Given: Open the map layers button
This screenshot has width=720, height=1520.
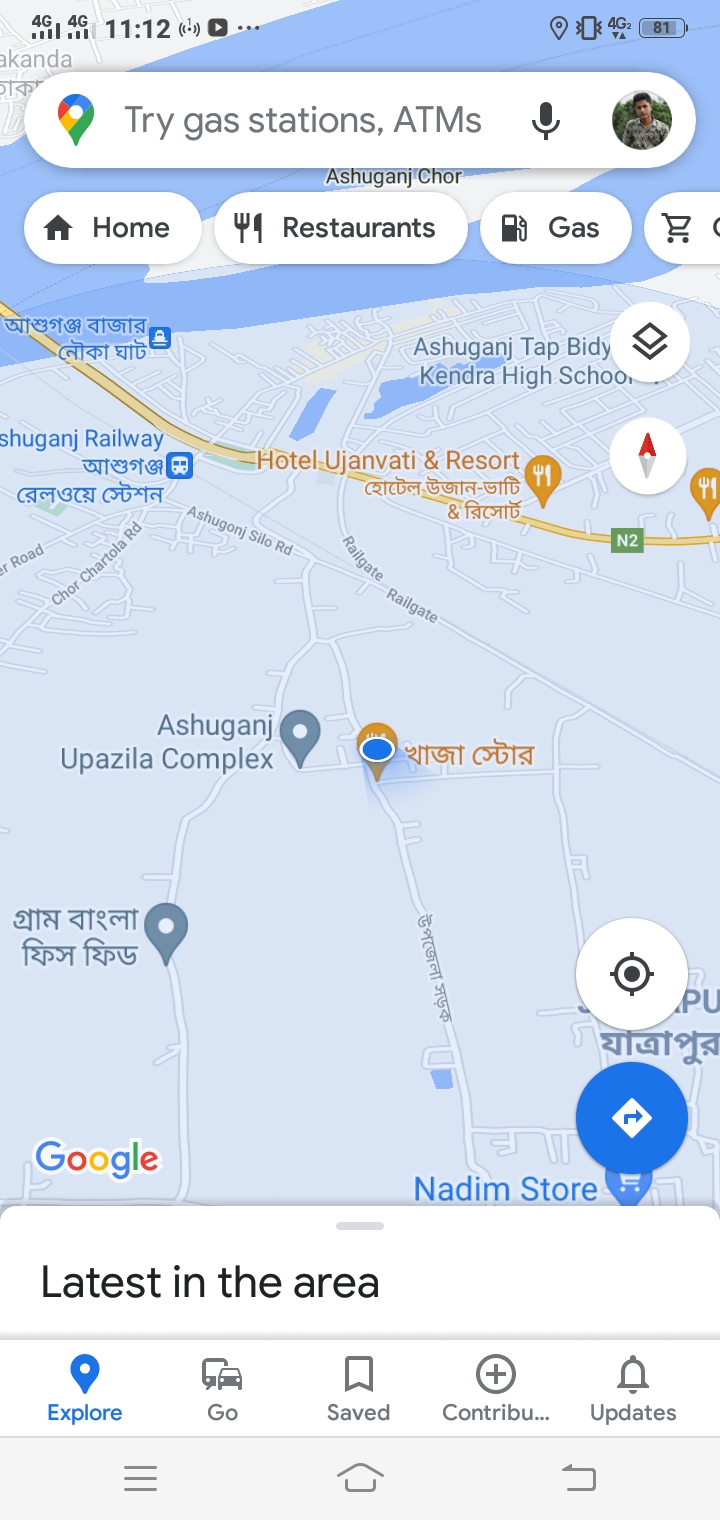Looking at the screenshot, I should click(649, 342).
